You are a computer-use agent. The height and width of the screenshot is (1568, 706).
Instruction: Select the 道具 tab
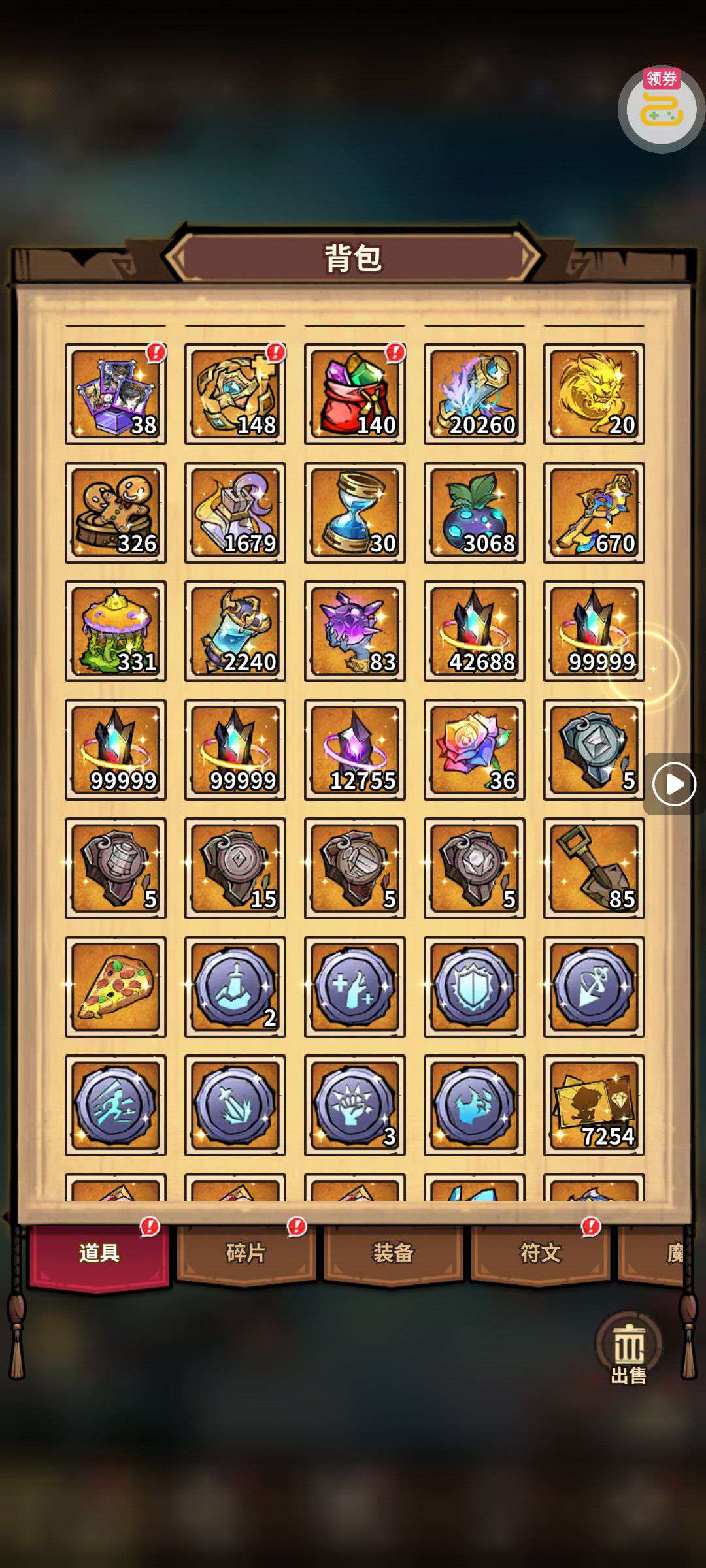99,1253
